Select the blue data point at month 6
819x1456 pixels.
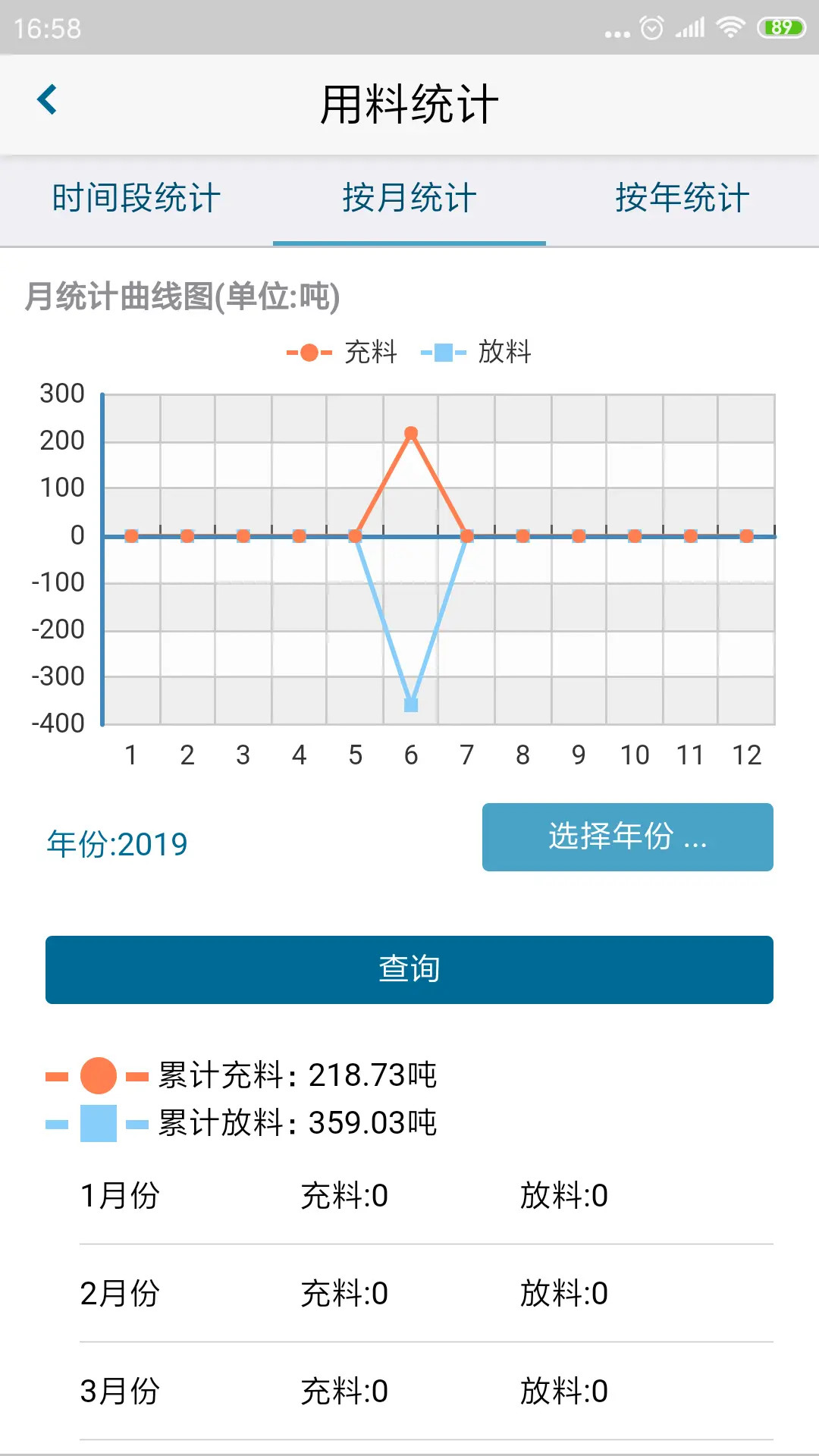click(x=411, y=704)
